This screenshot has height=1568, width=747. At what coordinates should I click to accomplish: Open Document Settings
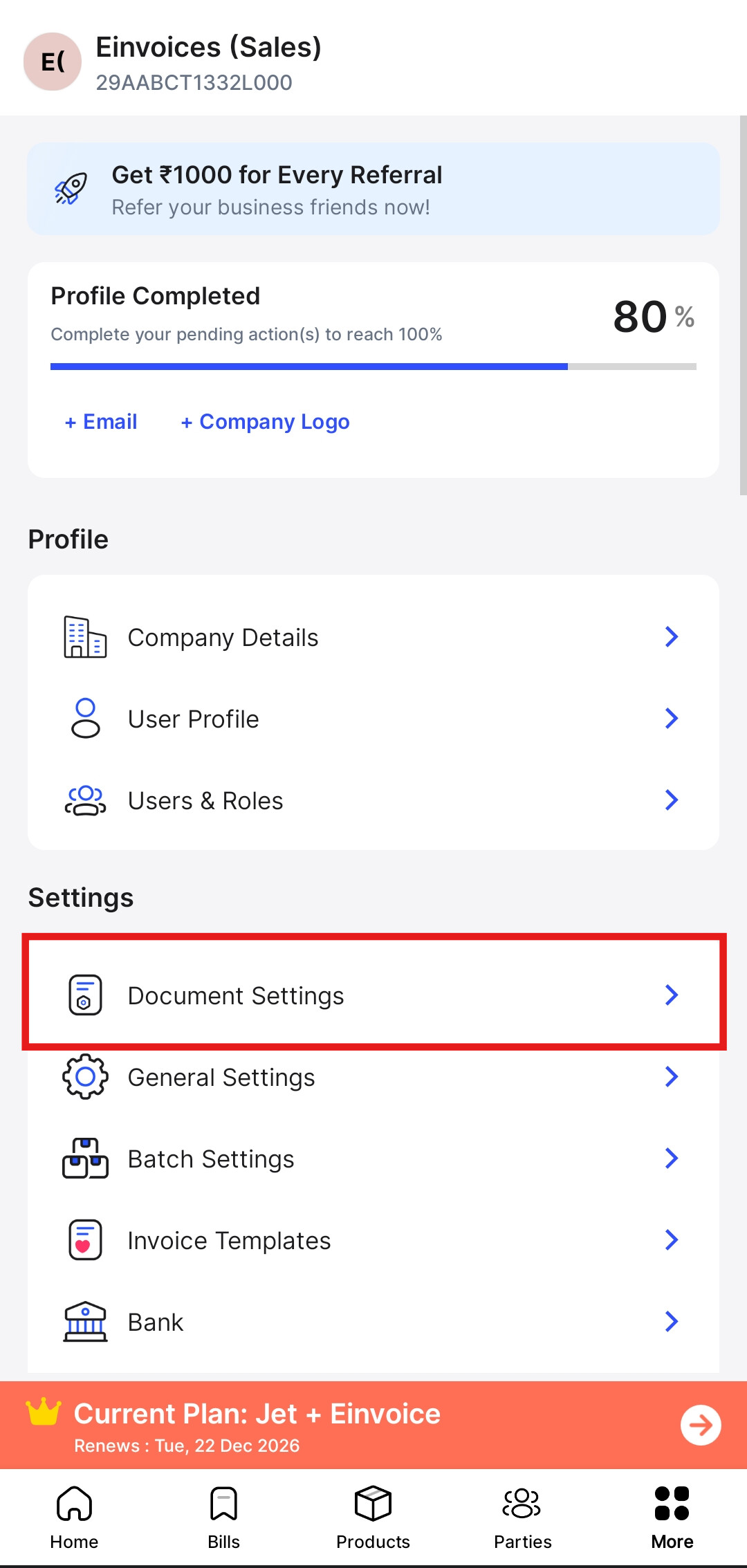tap(373, 995)
